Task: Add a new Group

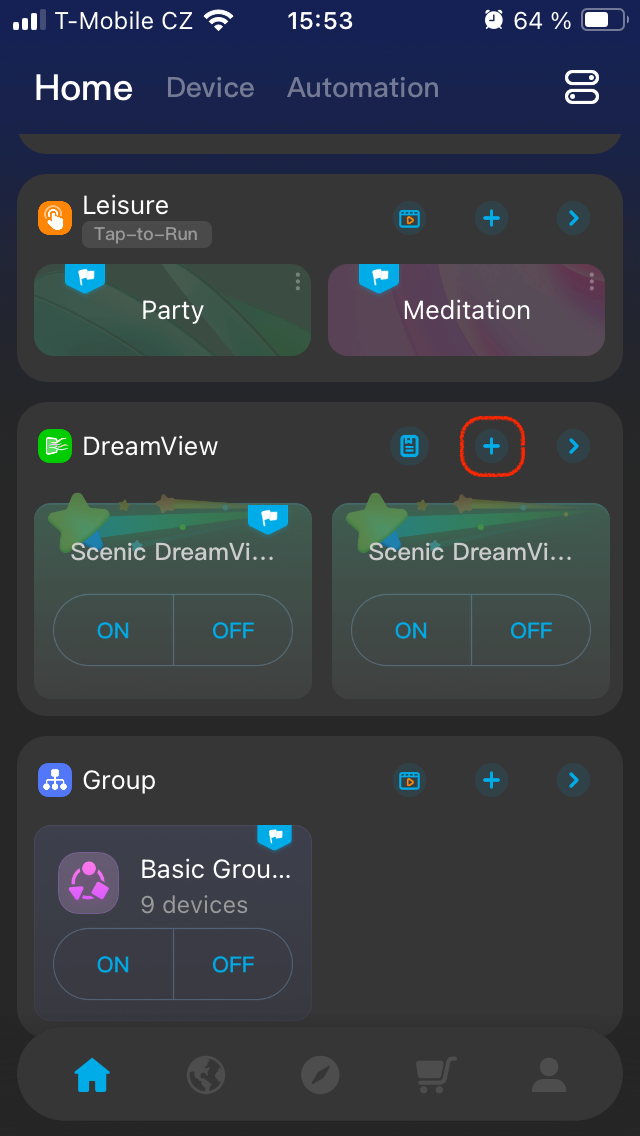Action: [491, 780]
